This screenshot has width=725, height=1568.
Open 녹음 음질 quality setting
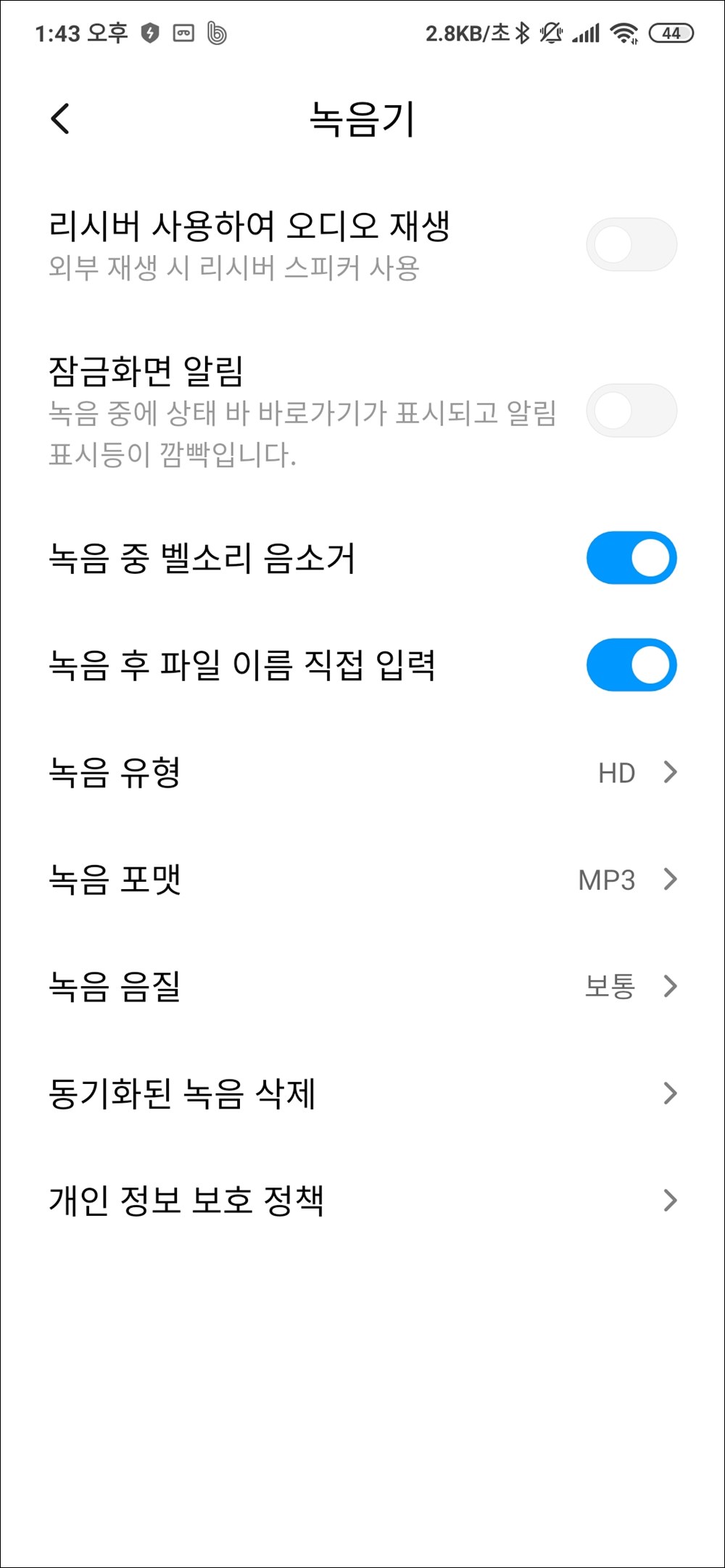[x=362, y=986]
